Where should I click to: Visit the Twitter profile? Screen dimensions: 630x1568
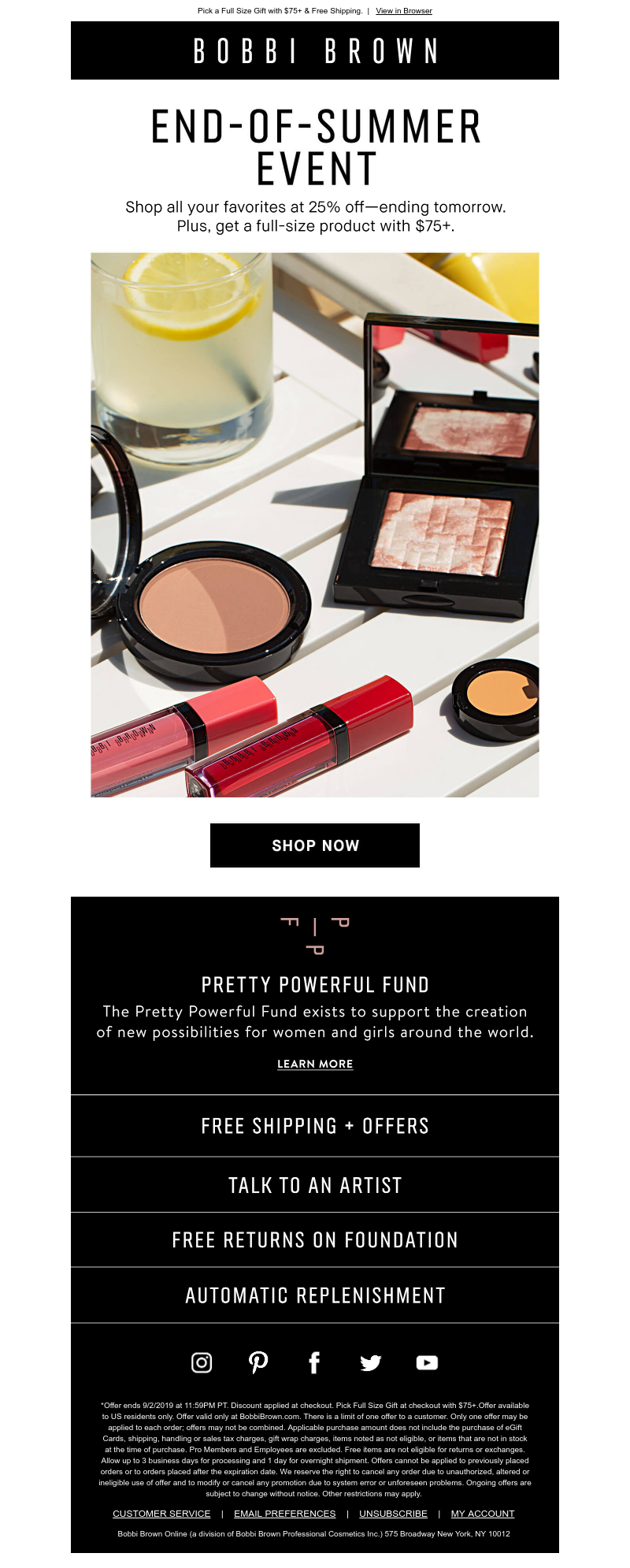click(370, 1362)
